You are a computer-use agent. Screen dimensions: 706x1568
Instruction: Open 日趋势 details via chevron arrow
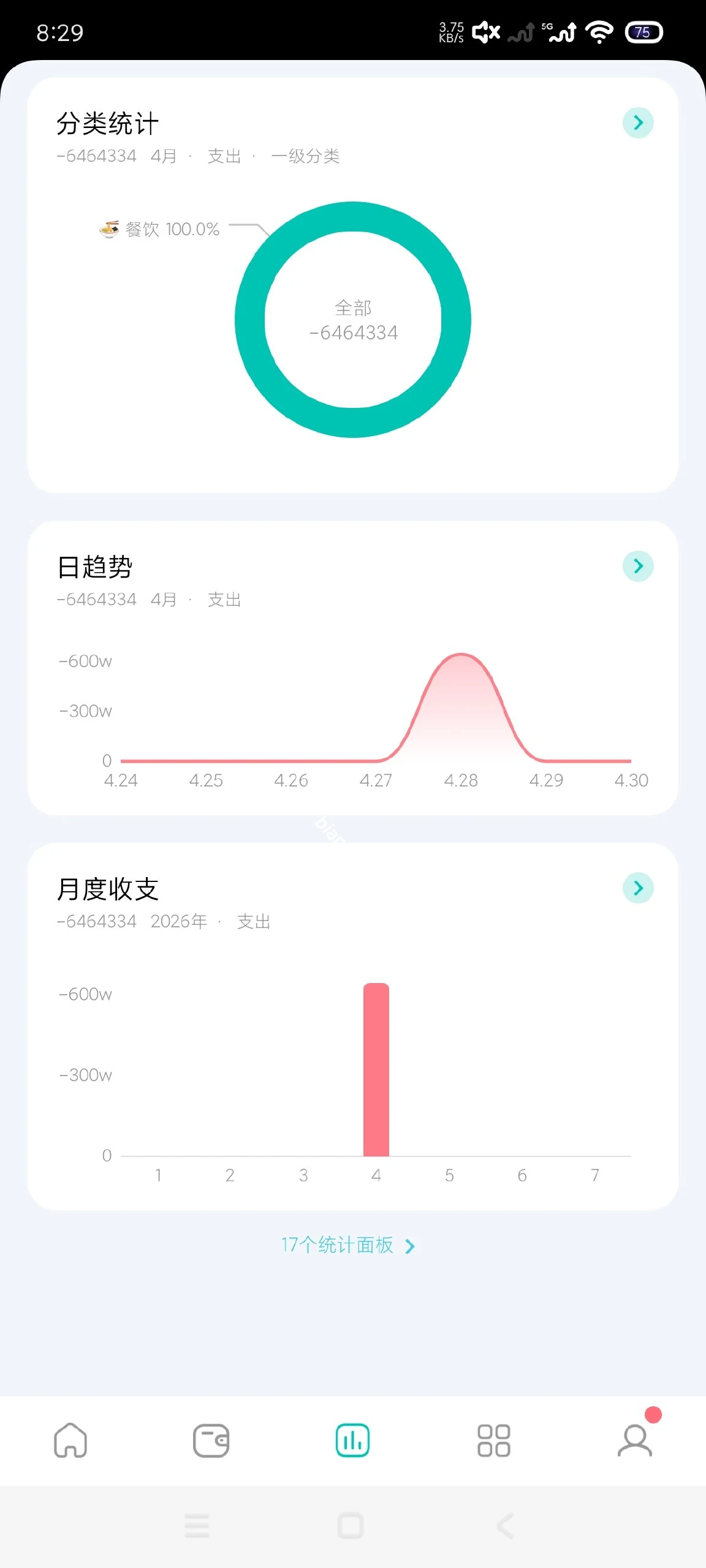pyautogui.click(x=637, y=566)
